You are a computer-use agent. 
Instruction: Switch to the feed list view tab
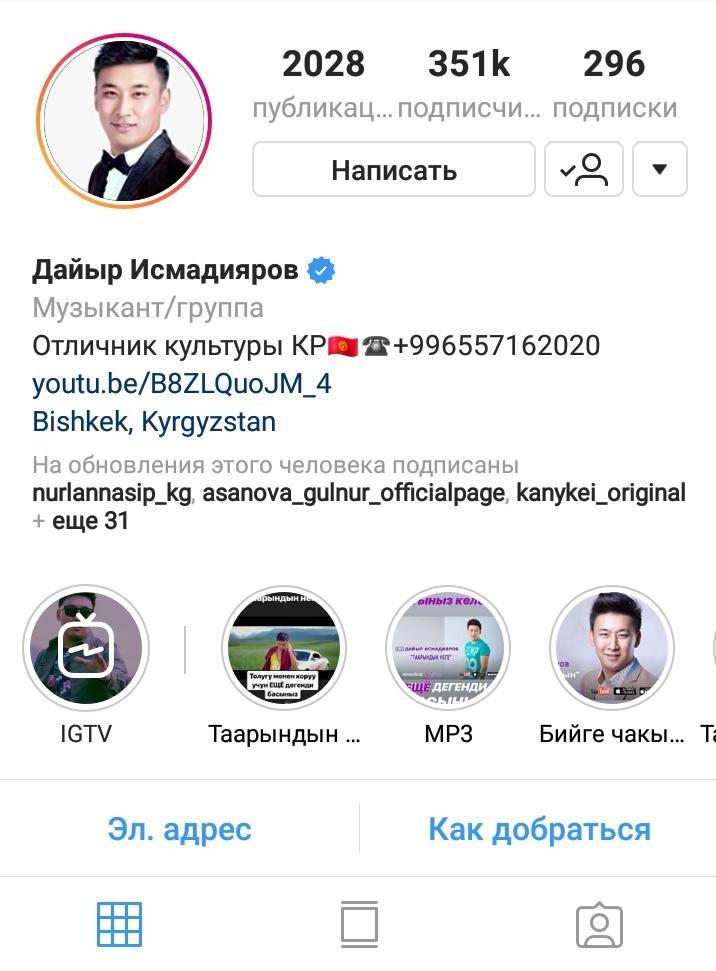click(359, 924)
